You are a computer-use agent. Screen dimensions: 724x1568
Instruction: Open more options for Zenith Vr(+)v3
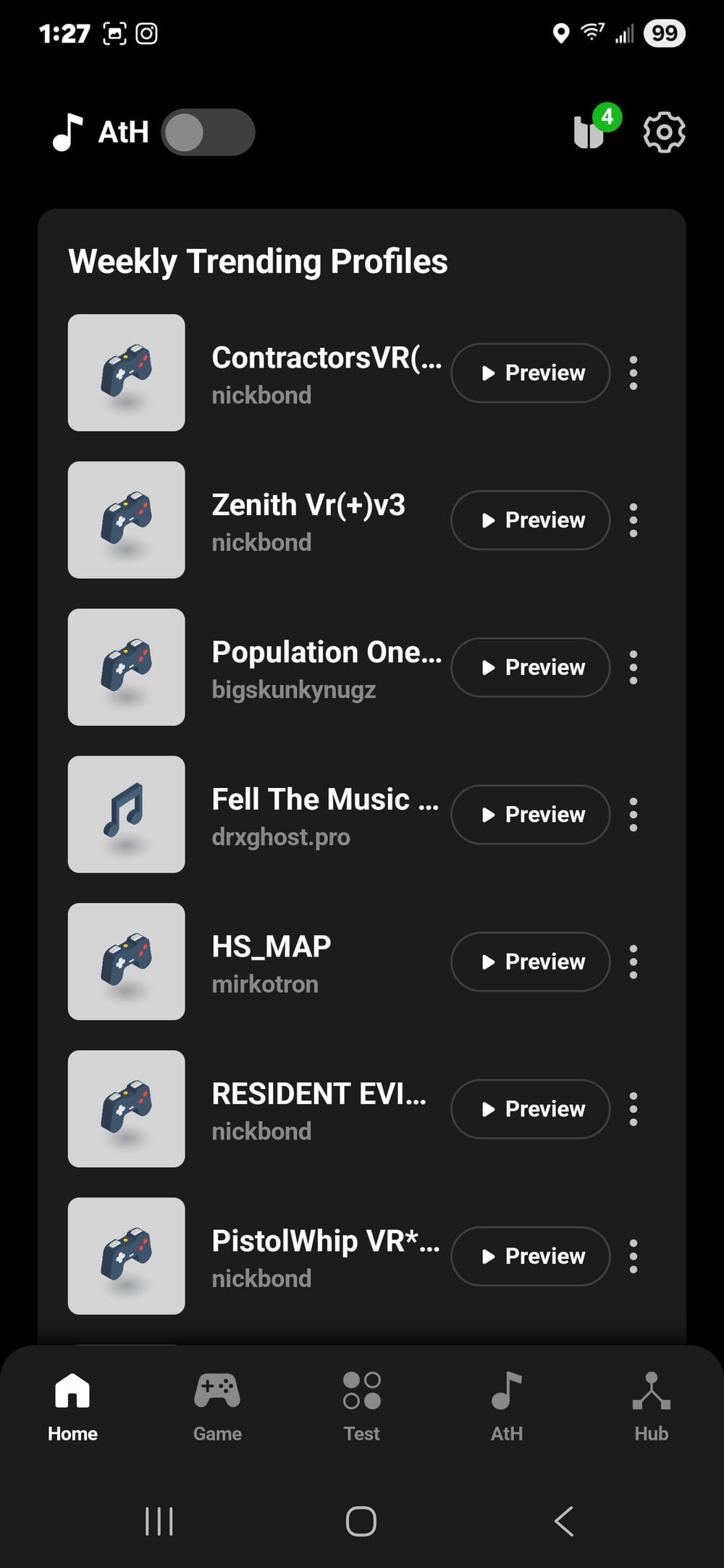[633, 520]
